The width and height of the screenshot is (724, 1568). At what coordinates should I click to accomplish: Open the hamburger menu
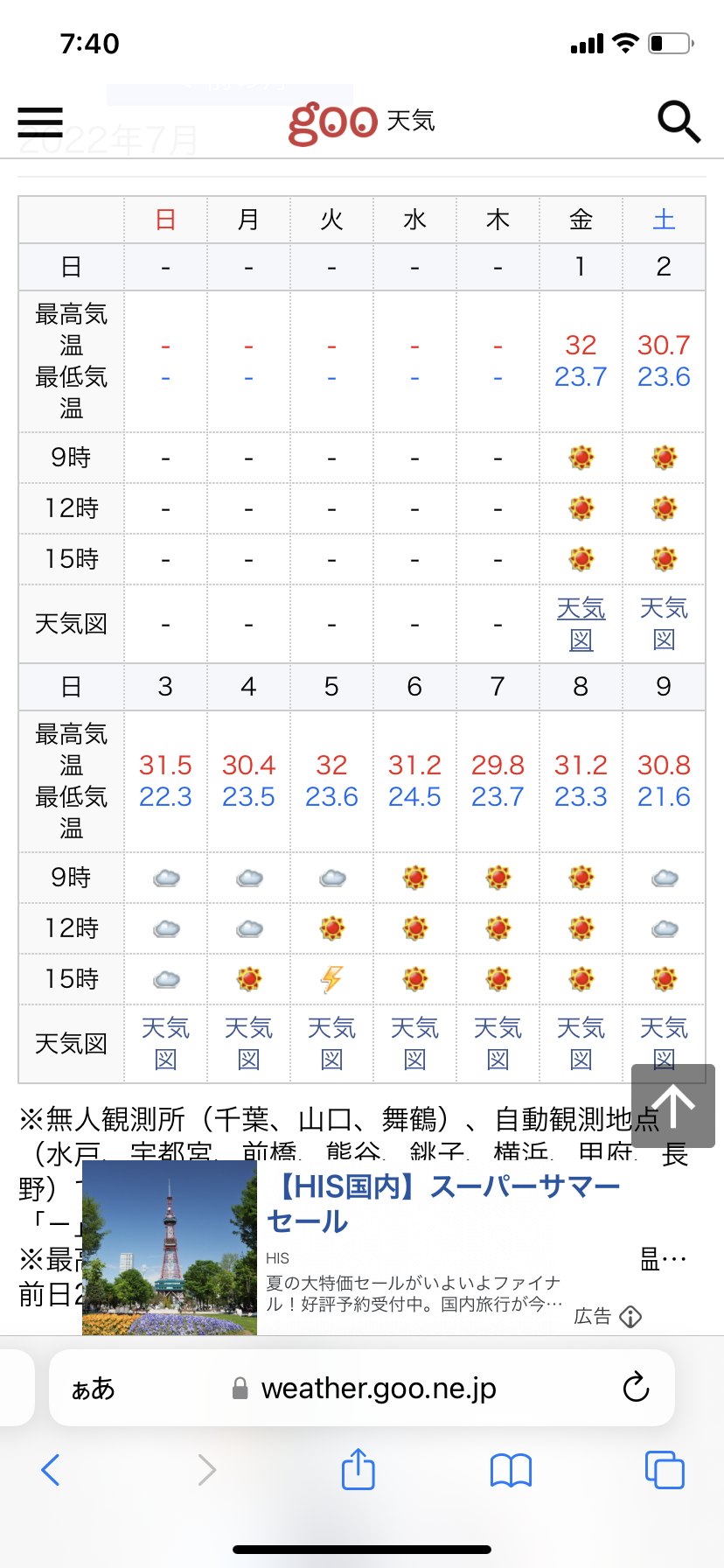[x=40, y=122]
